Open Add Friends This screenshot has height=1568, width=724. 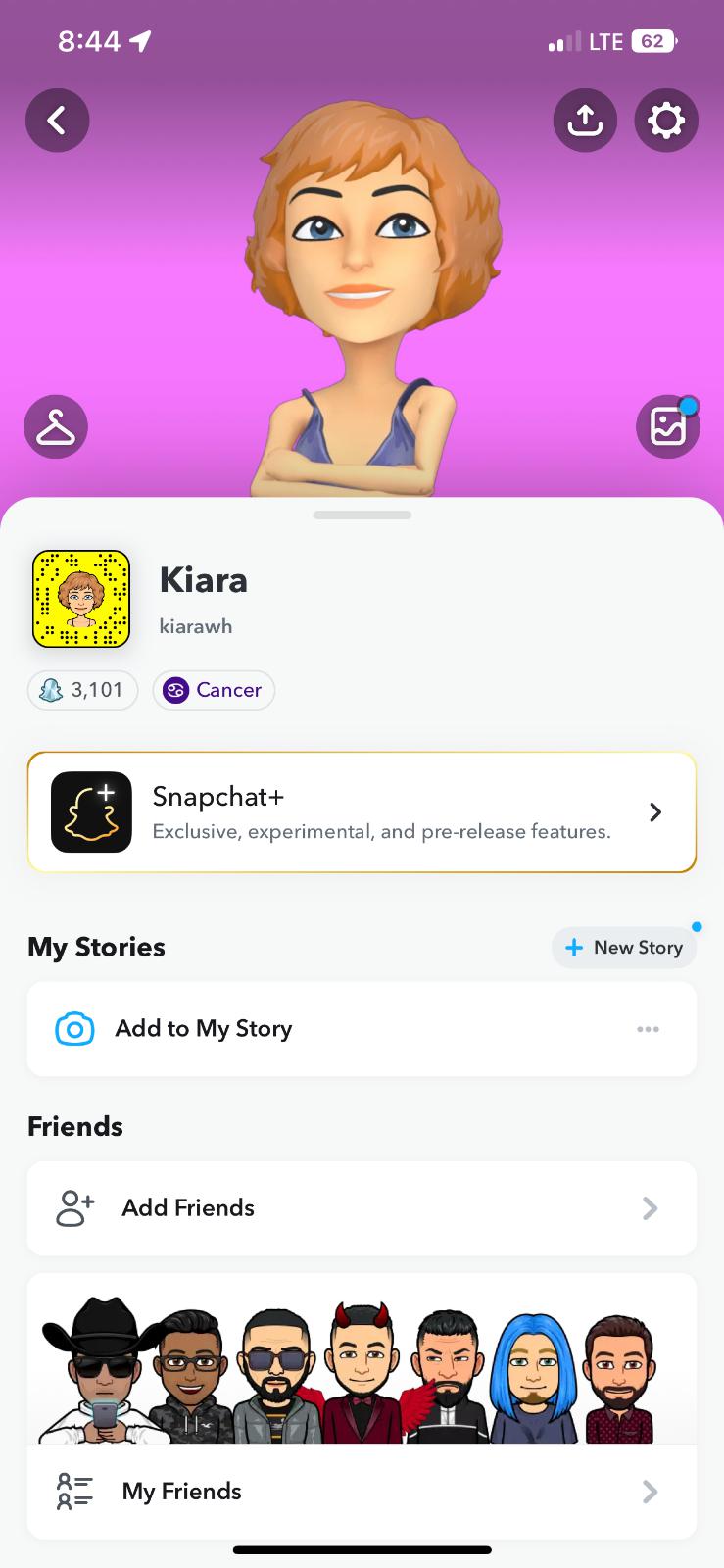pos(362,1207)
